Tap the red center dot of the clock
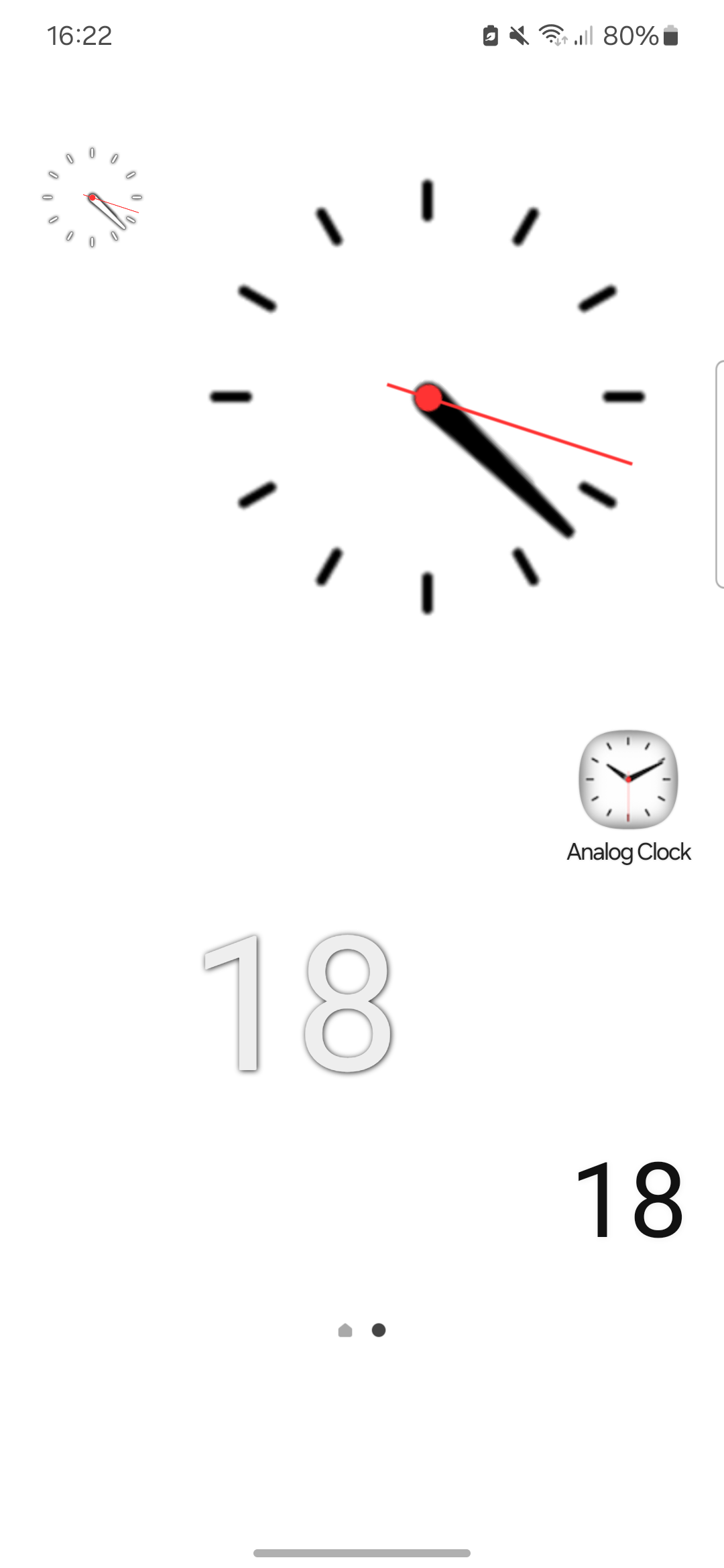Image resolution: width=724 pixels, height=1568 pixels. (x=429, y=399)
